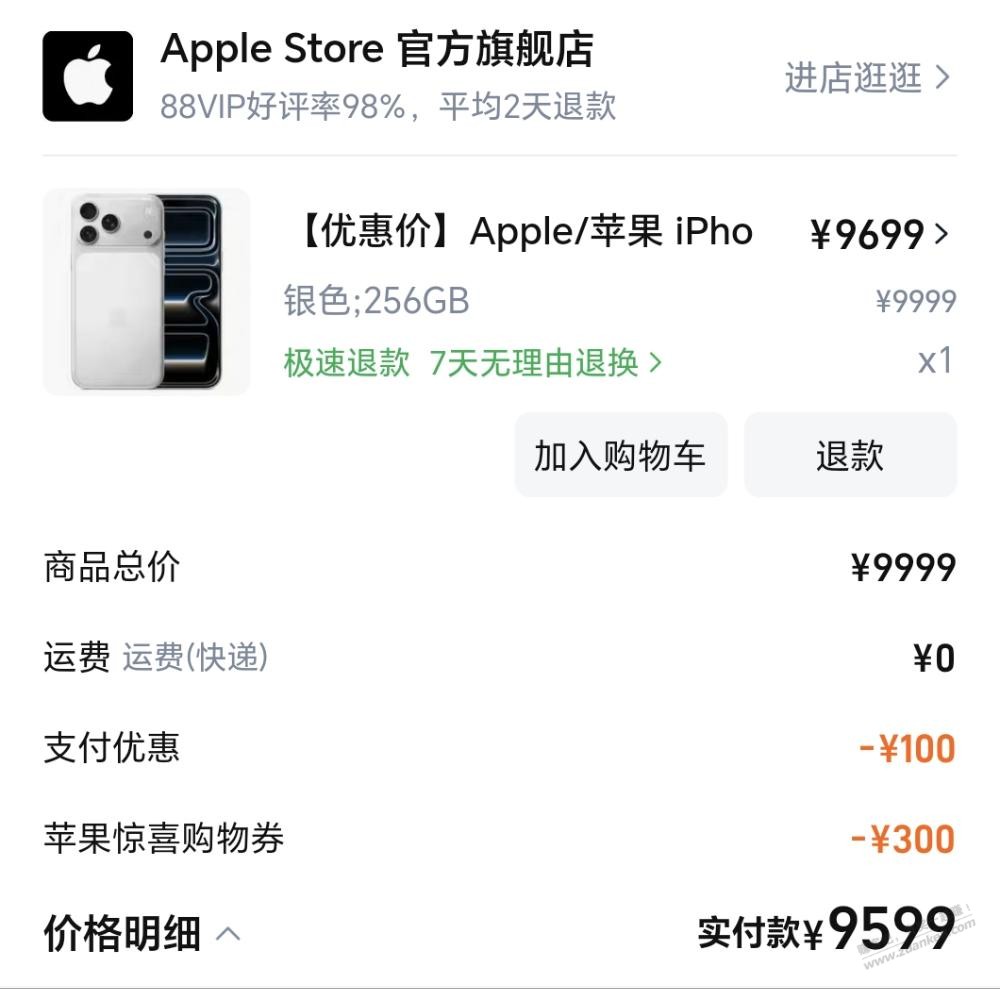The image size is (1000, 989).
Task: Tap the 加入购物车 button
Action: pos(620,456)
